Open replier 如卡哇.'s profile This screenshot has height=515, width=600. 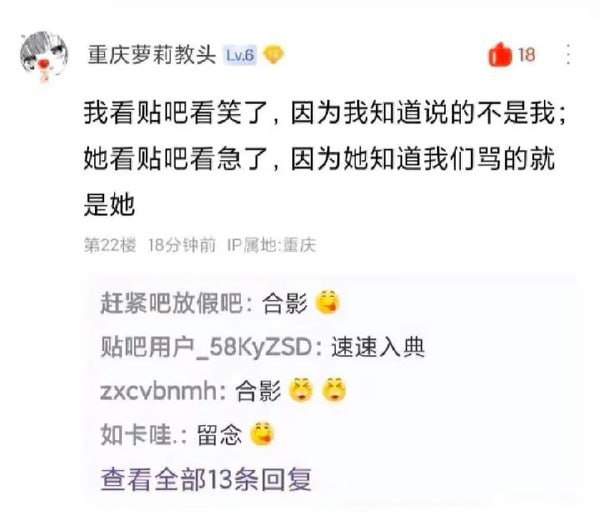(x=138, y=435)
